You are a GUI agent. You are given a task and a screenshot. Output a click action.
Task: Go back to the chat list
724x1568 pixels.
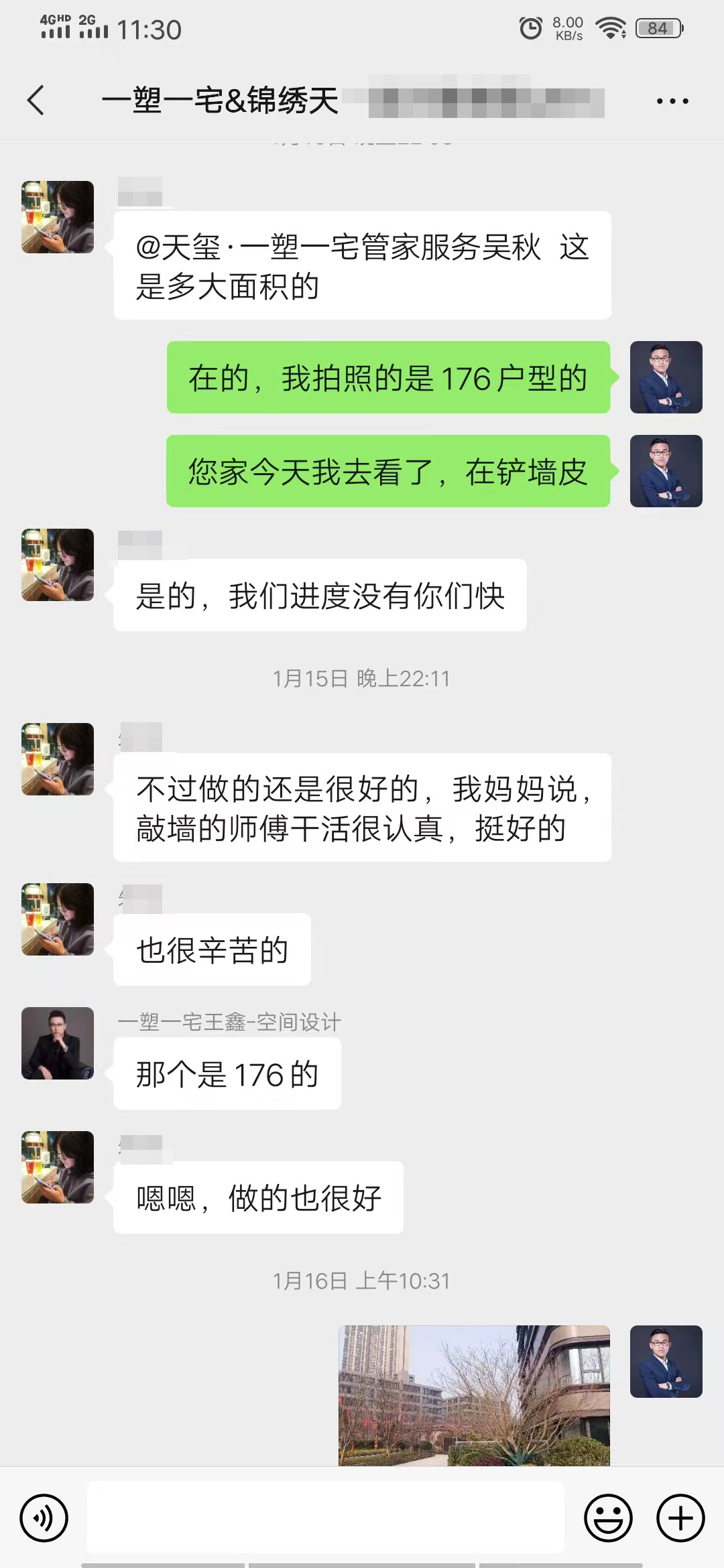click(x=36, y=101)
